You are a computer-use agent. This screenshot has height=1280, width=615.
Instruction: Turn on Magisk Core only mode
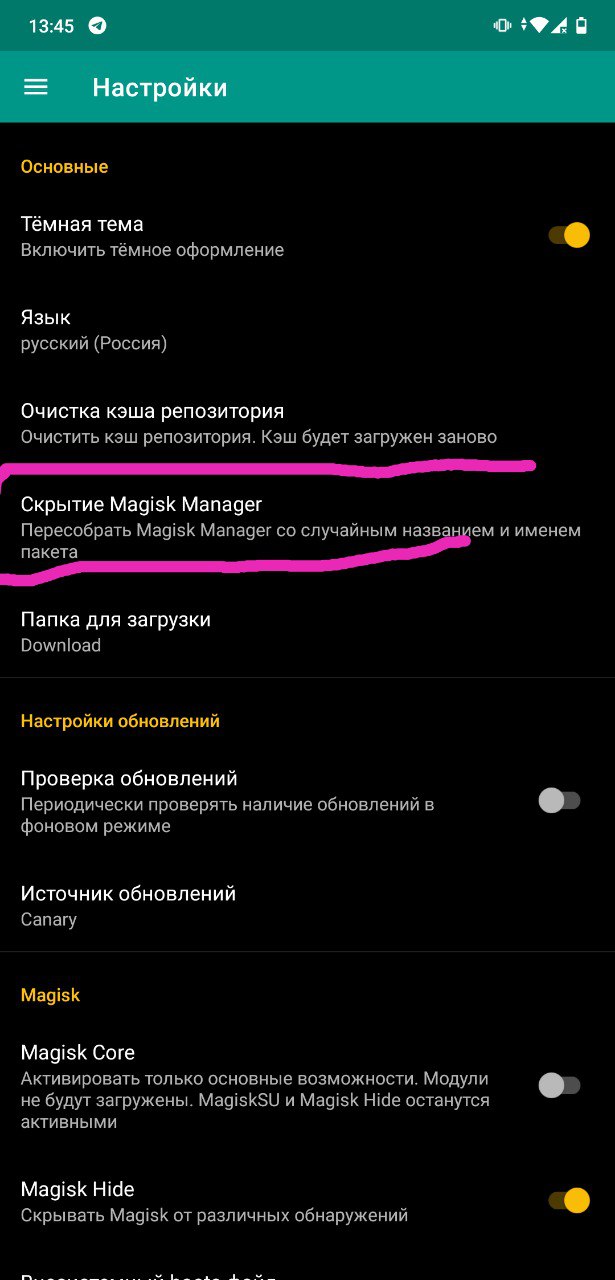click(559, 1085)
